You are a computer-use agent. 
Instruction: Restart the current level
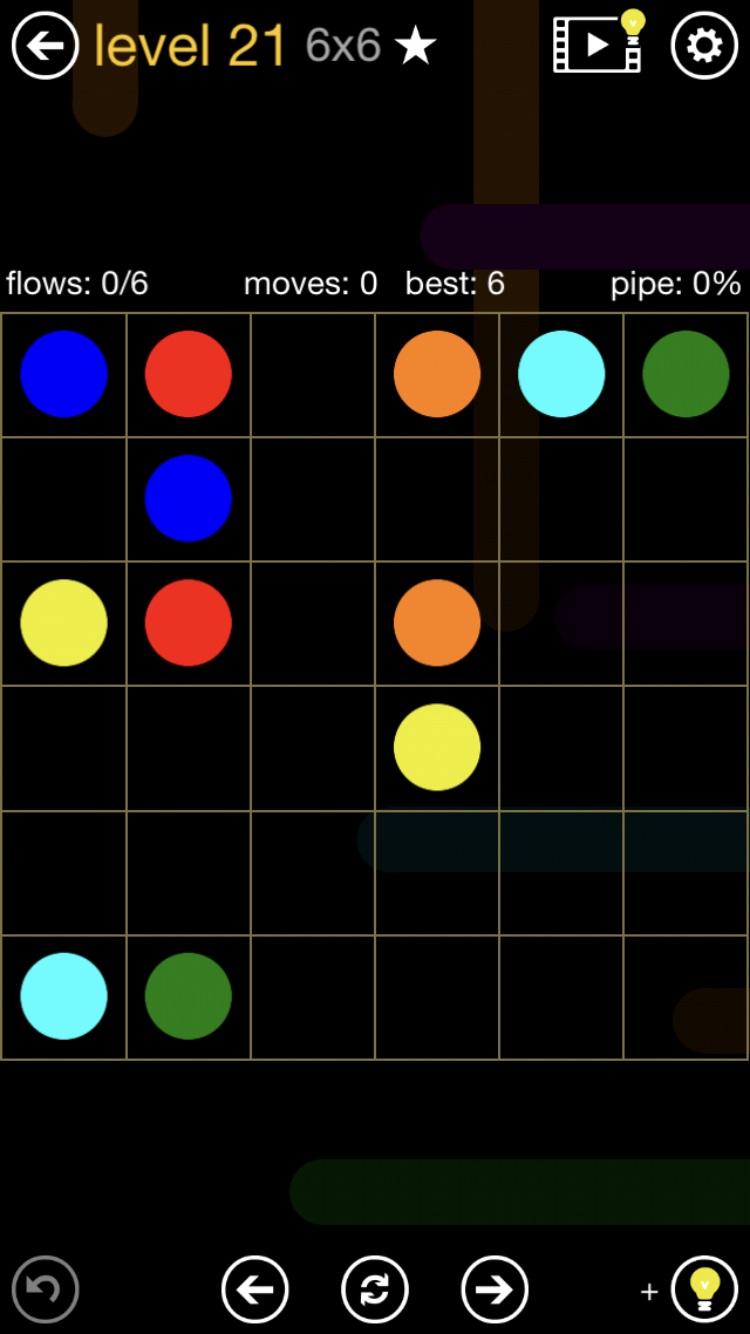pos(375,1289)
